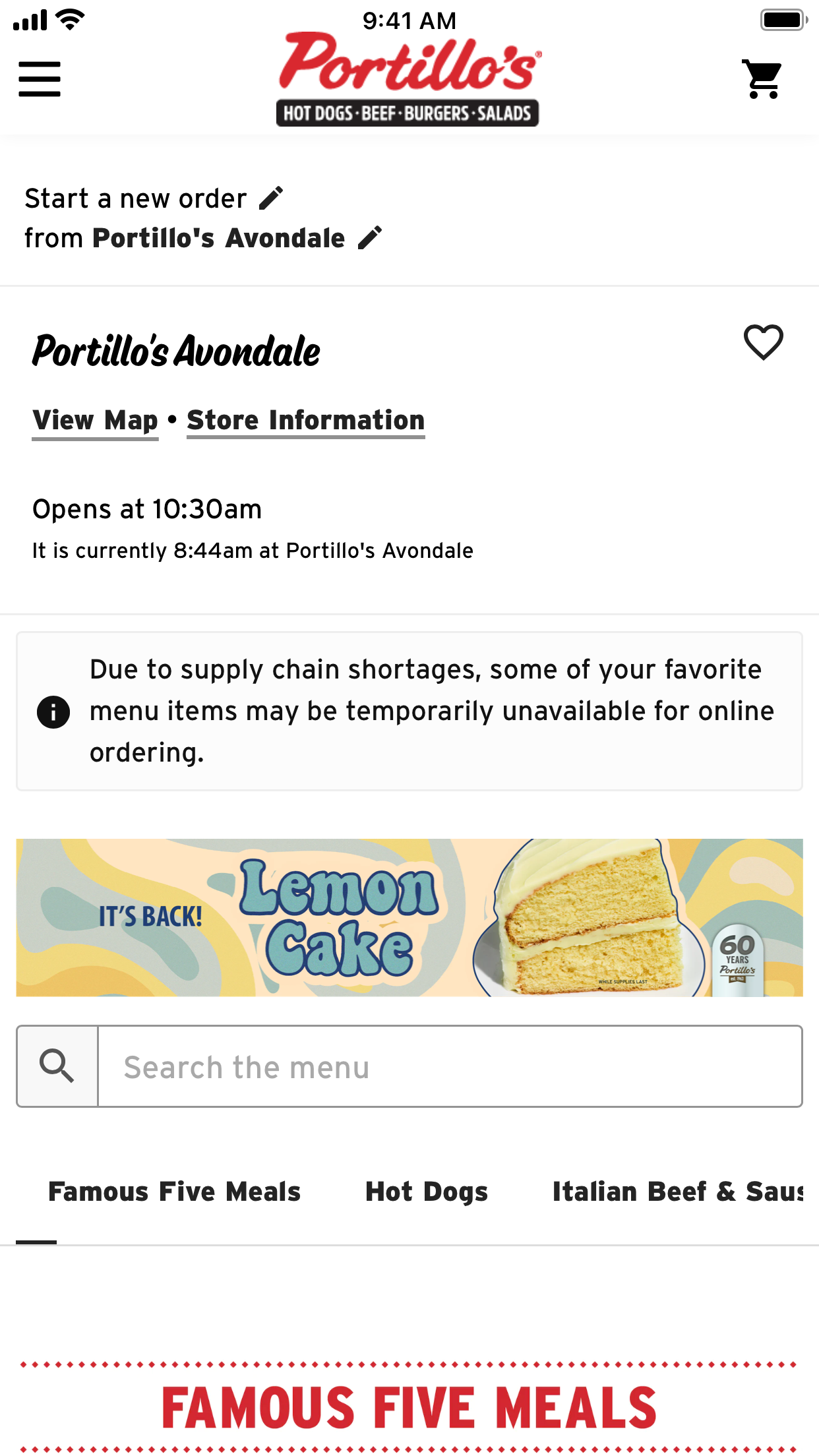Open the hamburger navigation menu

(x=40, y=78)
